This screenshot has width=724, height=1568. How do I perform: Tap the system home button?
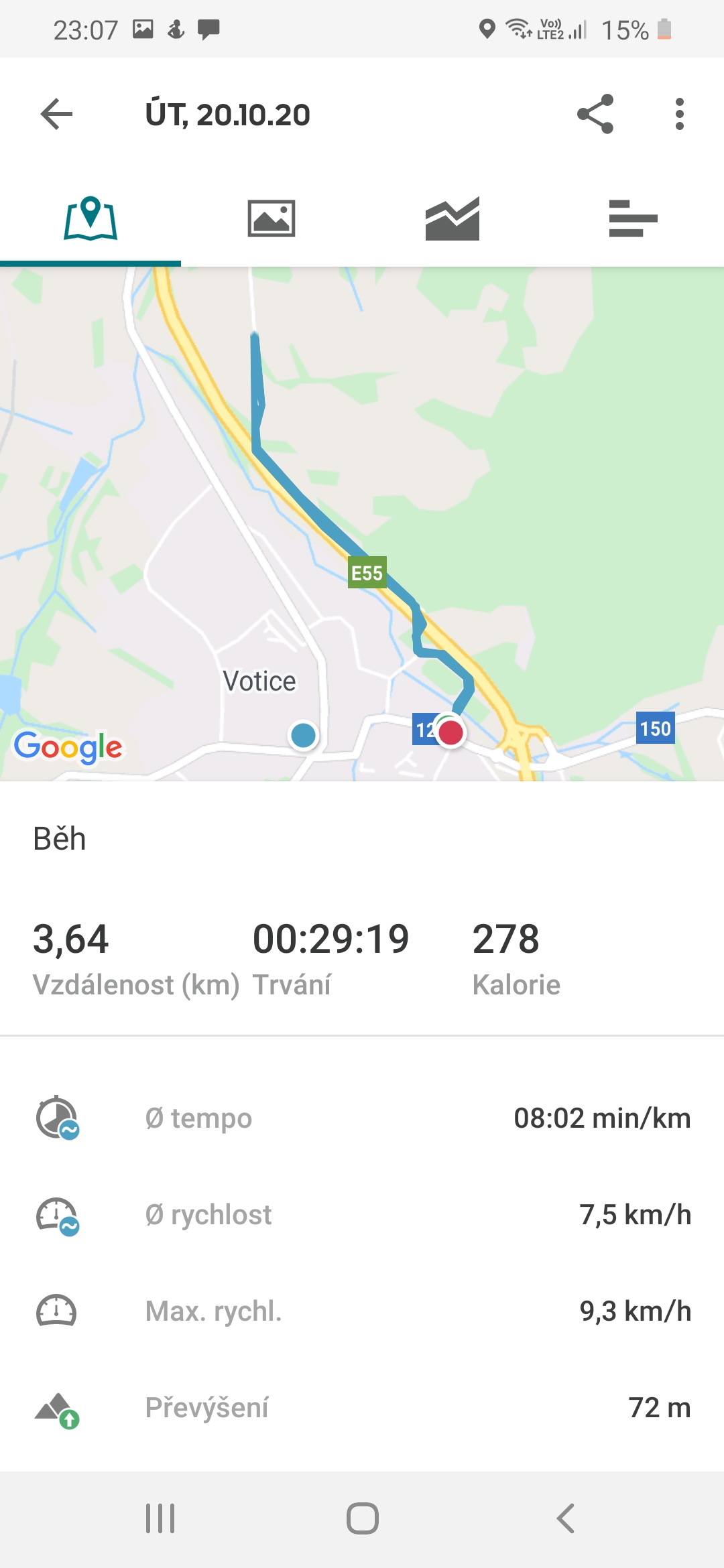point(362,1518)
